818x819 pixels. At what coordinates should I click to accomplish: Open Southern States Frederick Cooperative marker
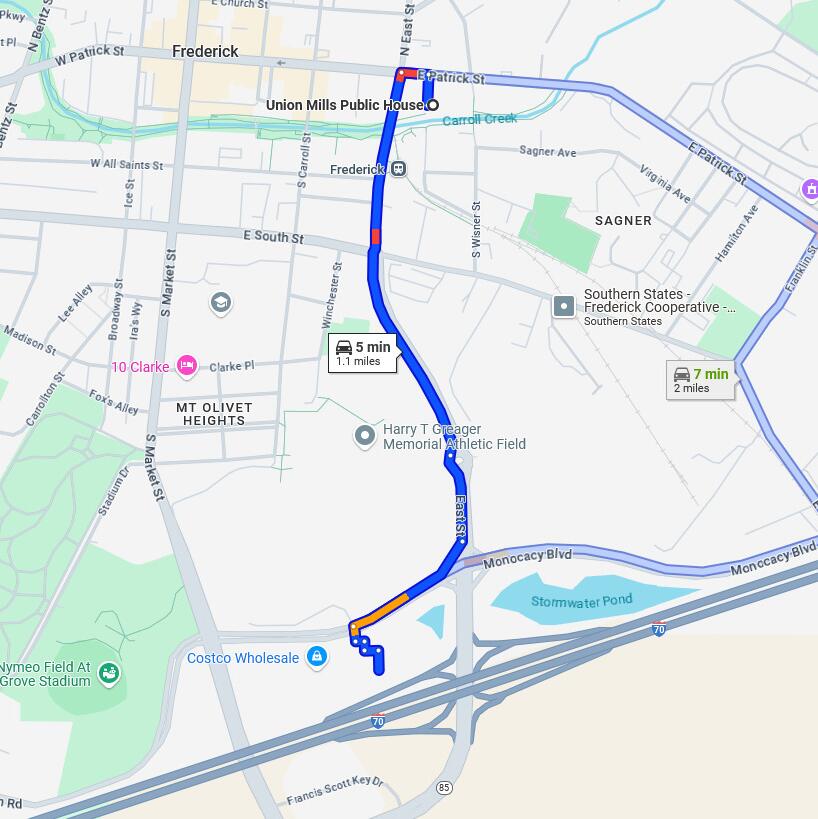(564, 306)
